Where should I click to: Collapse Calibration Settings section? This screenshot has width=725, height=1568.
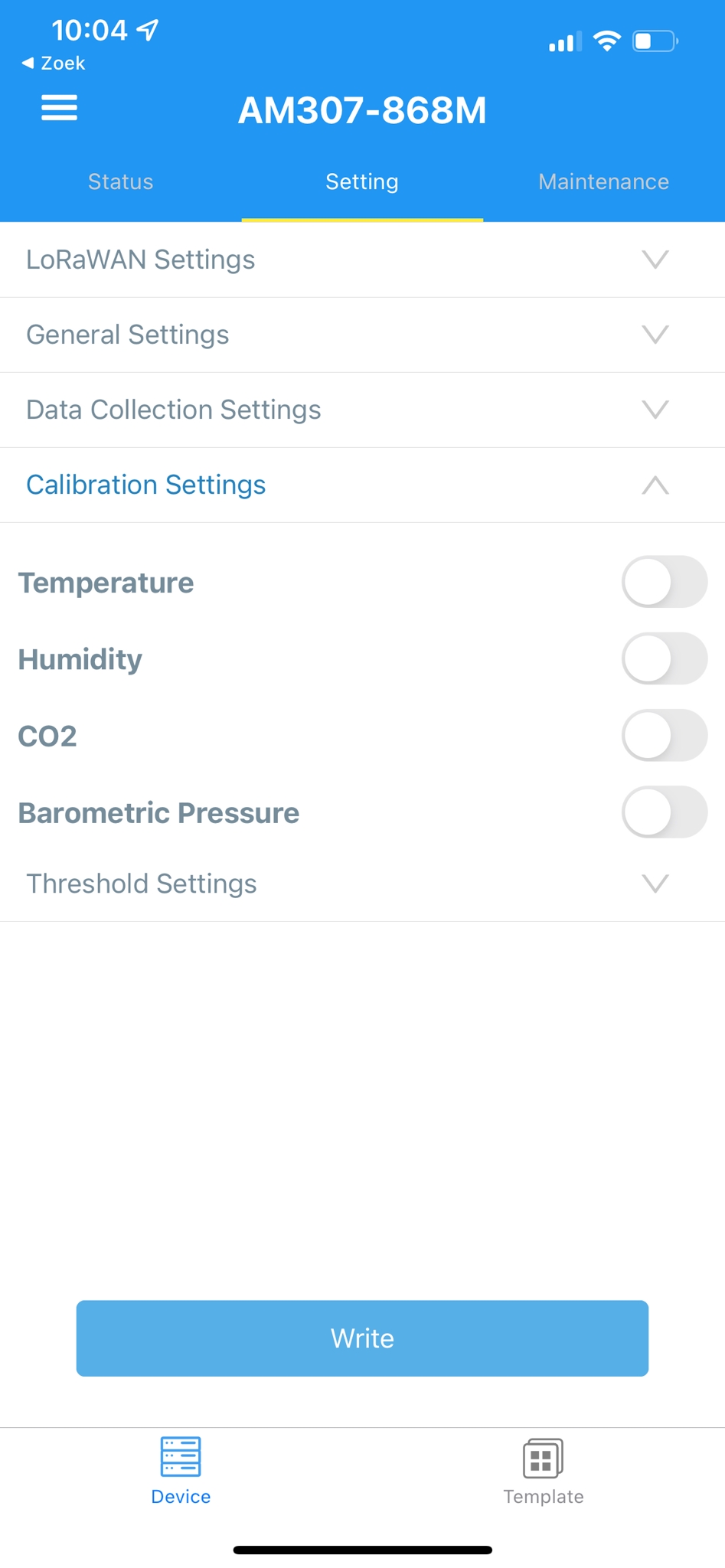click(x=362, y=485)
